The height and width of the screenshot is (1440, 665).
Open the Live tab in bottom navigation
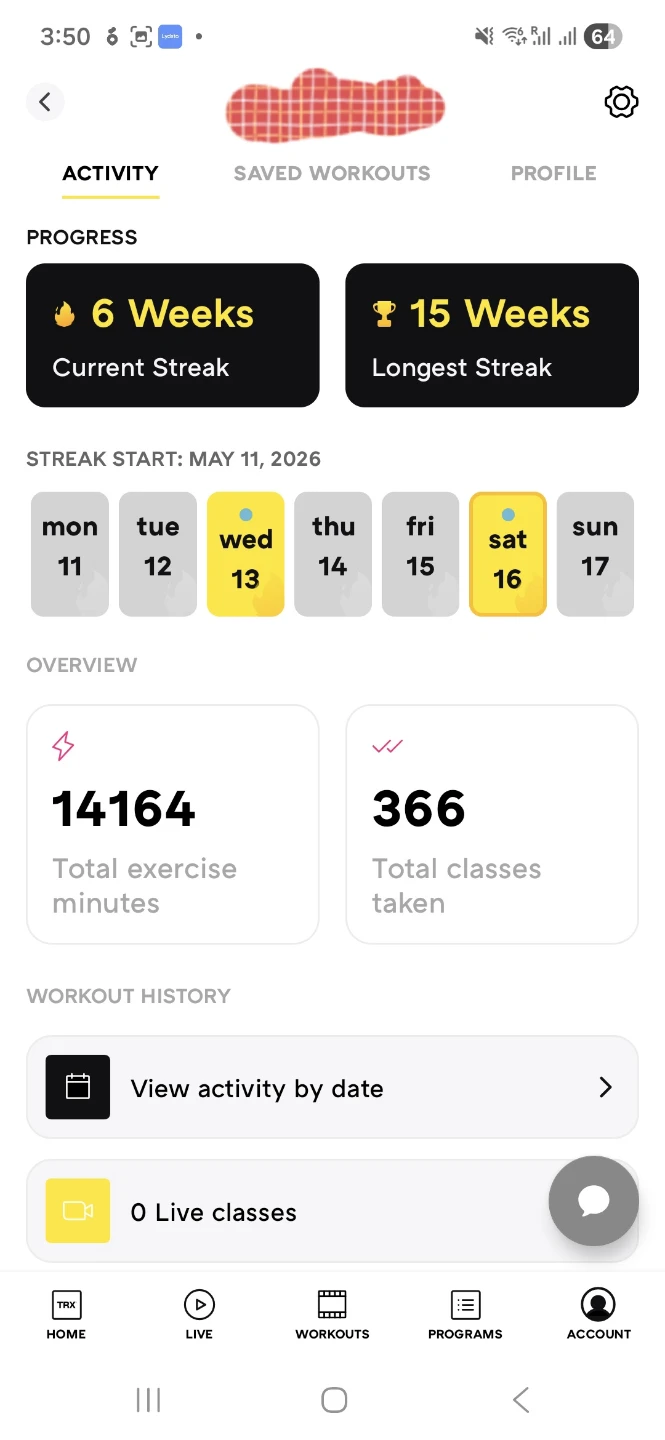(199, 1314)
